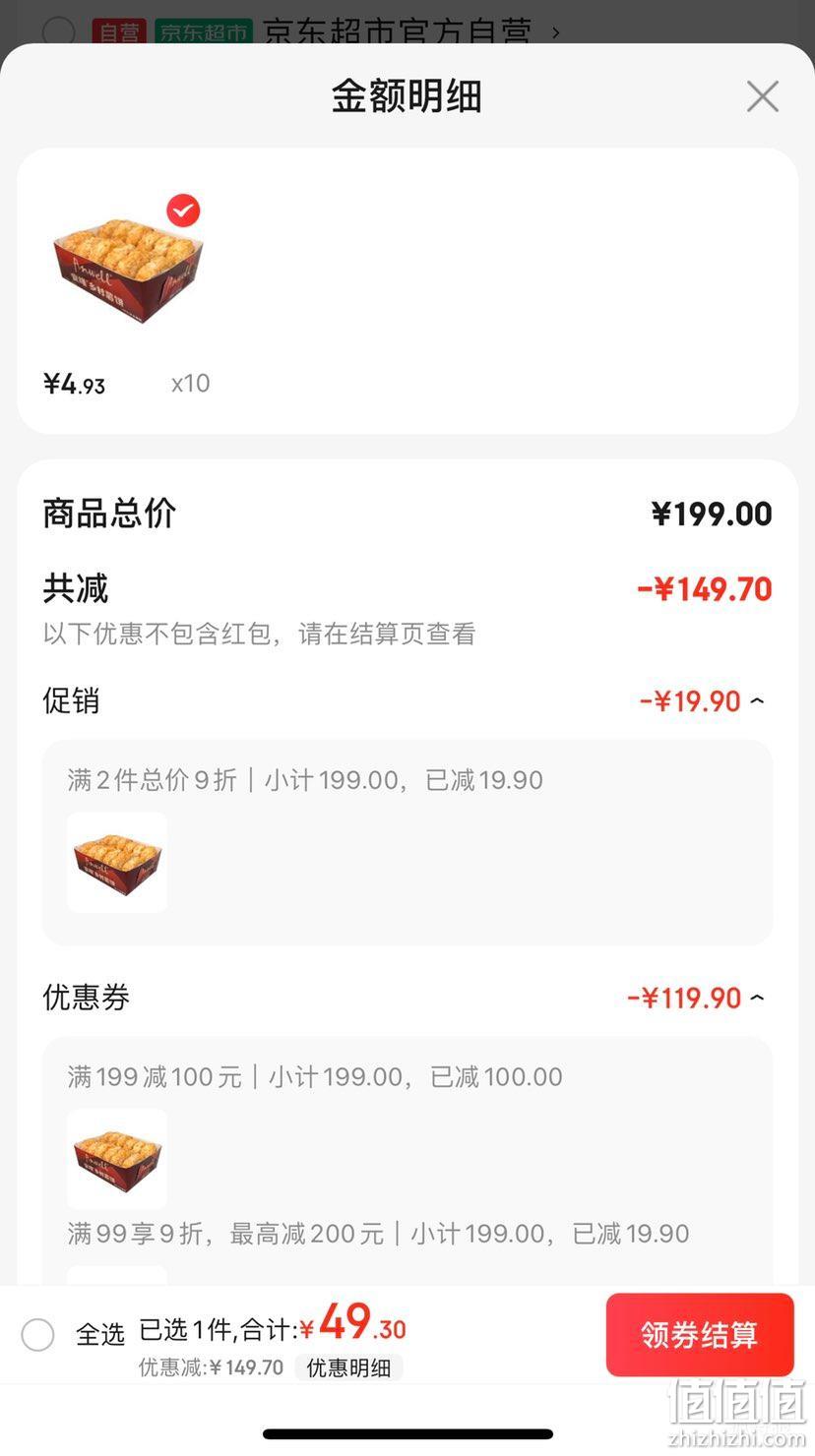
Task: Open the 优惠明细 discount details chip
Action: 348,1367
